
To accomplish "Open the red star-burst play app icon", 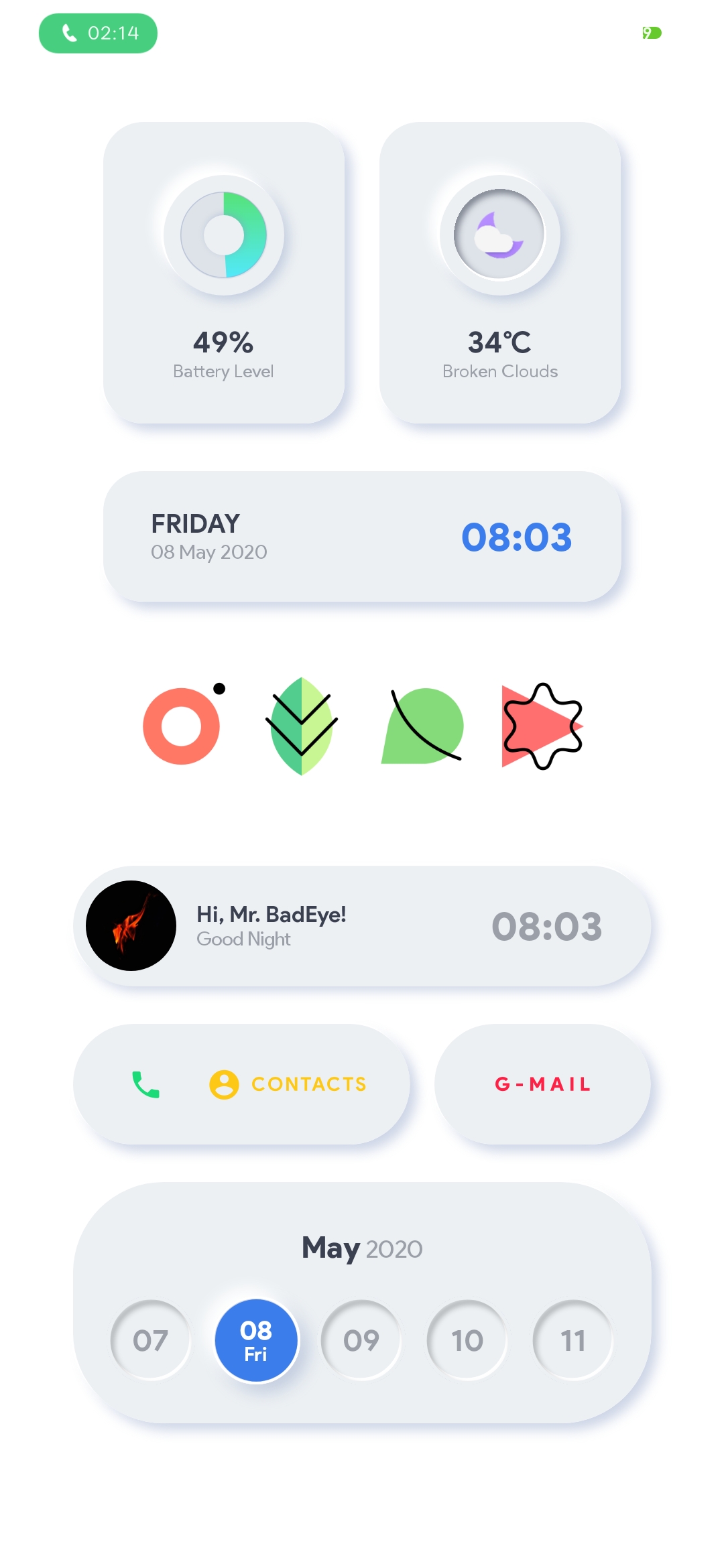I will click(542, 726).
